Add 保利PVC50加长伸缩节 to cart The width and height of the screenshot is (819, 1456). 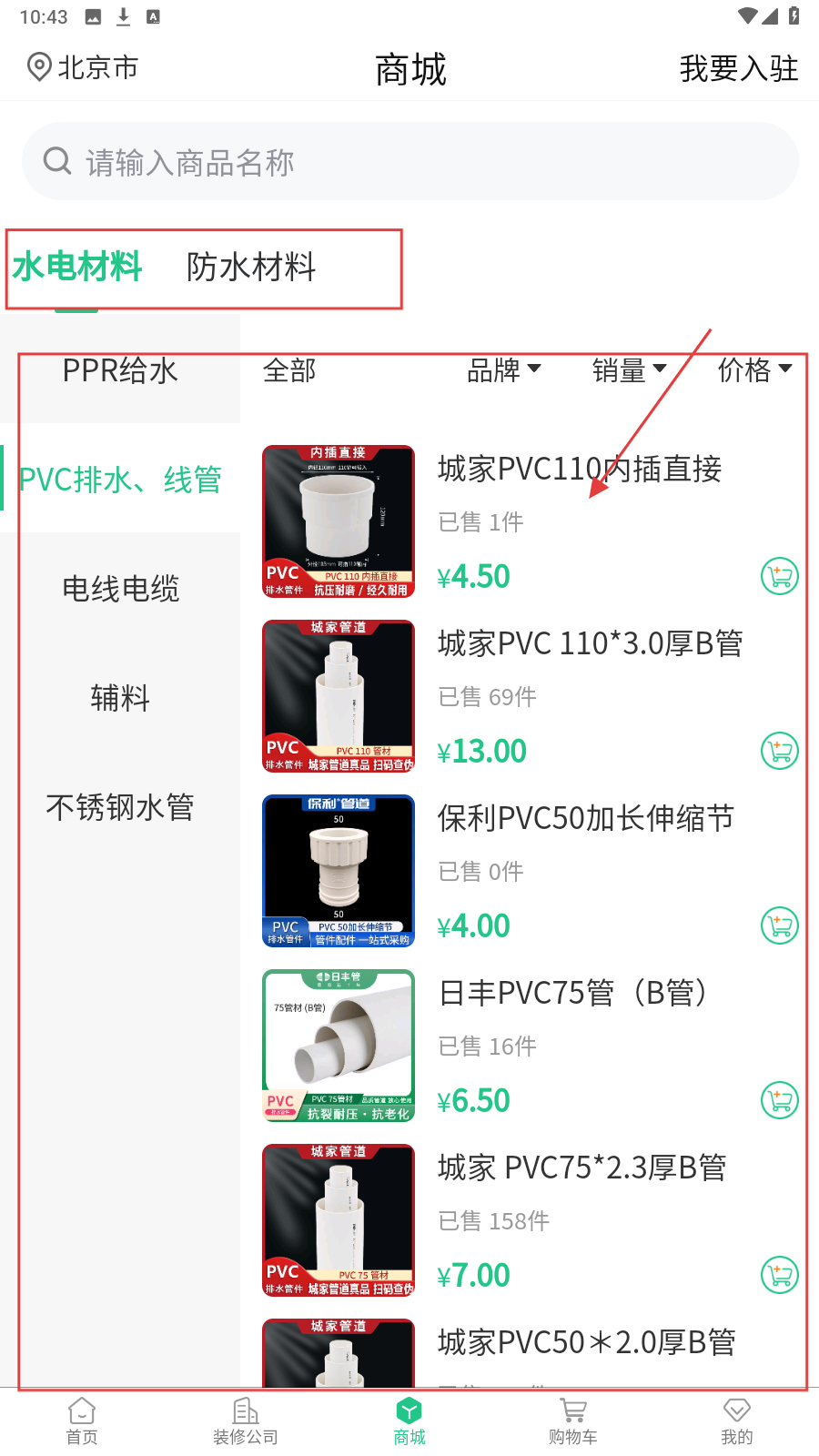[x=779, y=925]
